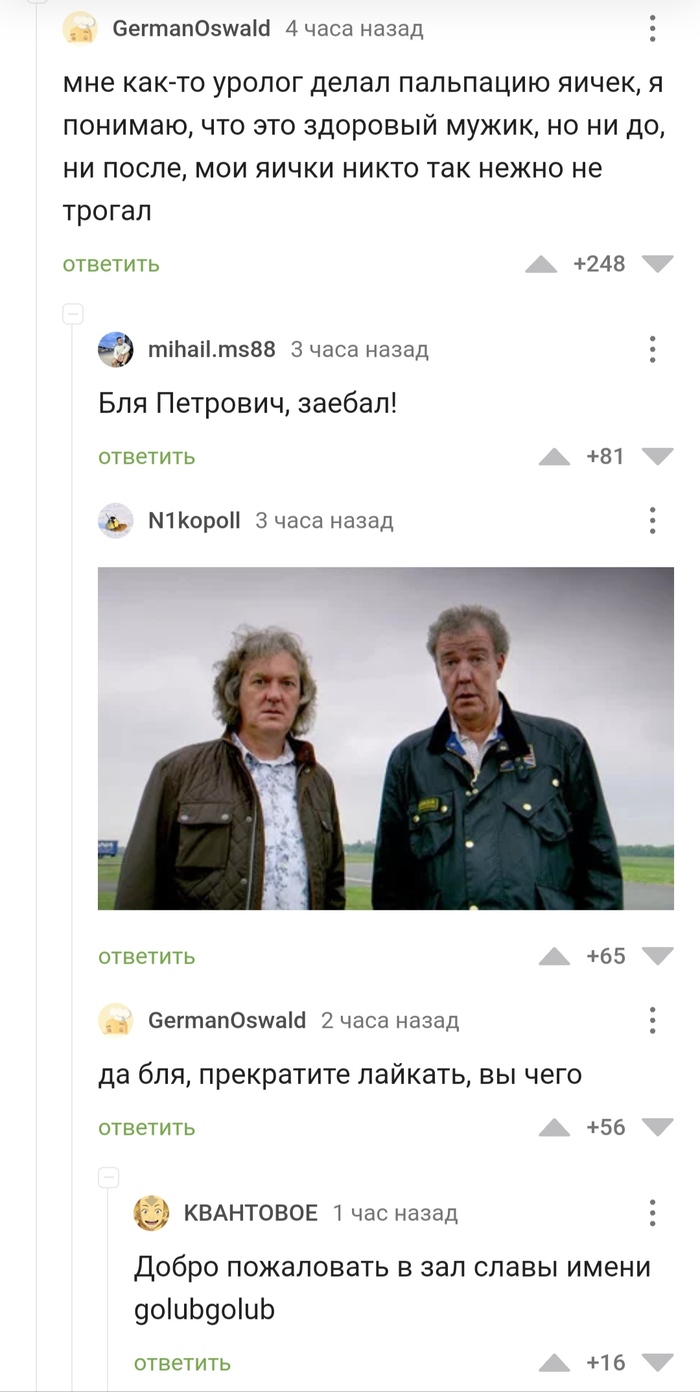The width and height of the screenshot is (700, 1392).
Task: Downvote the comment rated +56
Action: pyautogui.click(x=657, y=1128)
